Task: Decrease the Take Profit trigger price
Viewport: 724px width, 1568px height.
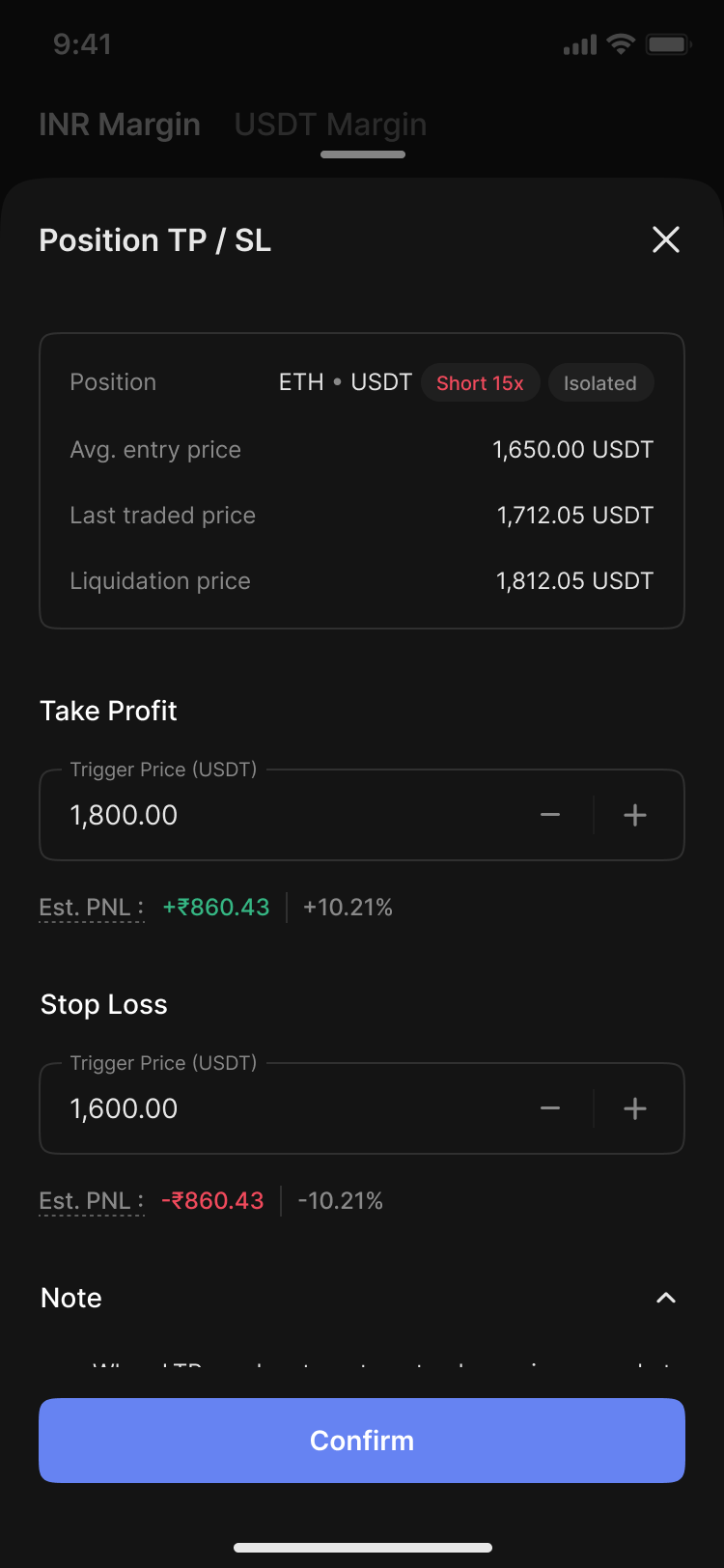Action: point(550,815)
